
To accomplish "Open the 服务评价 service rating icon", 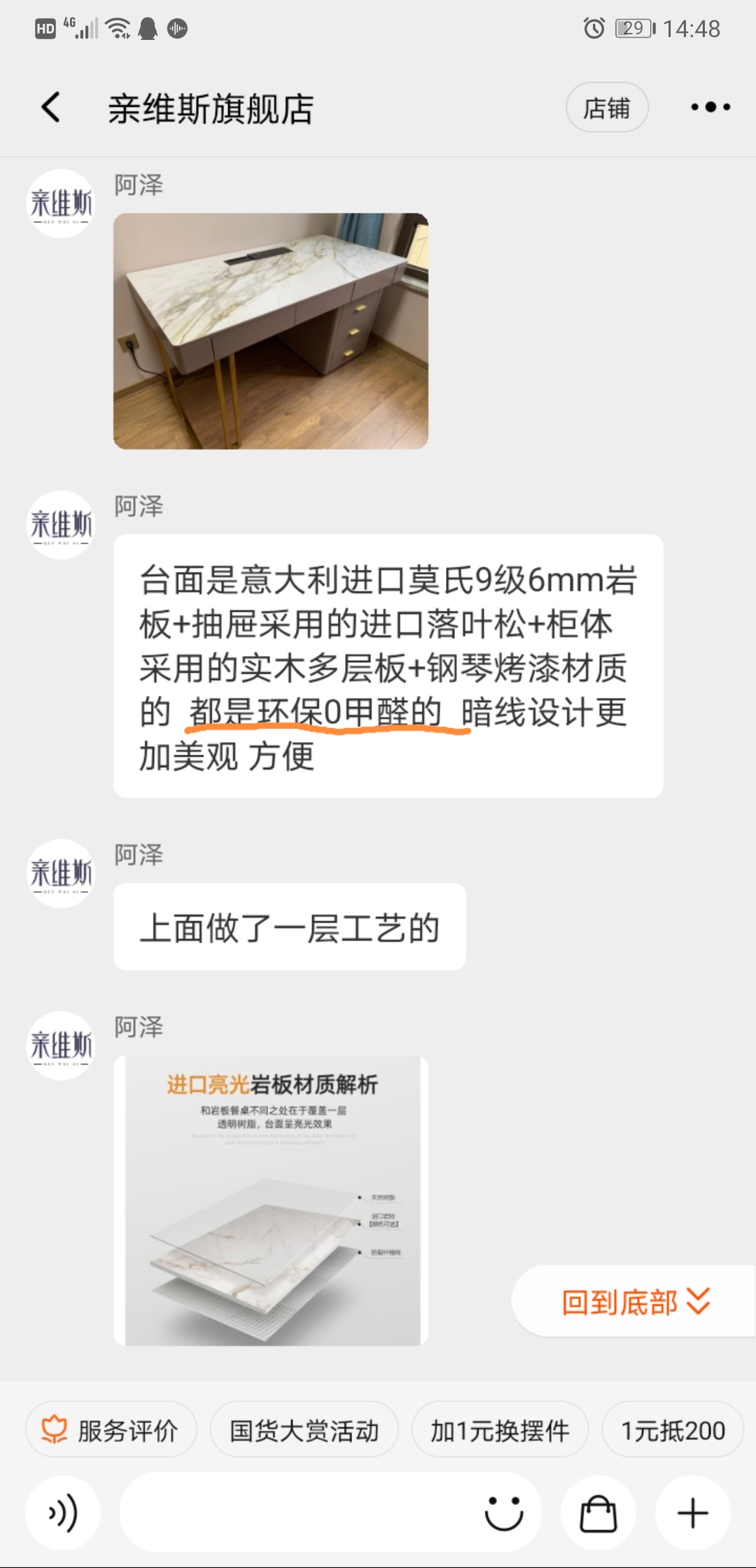I will click(x=111, y=1429).
